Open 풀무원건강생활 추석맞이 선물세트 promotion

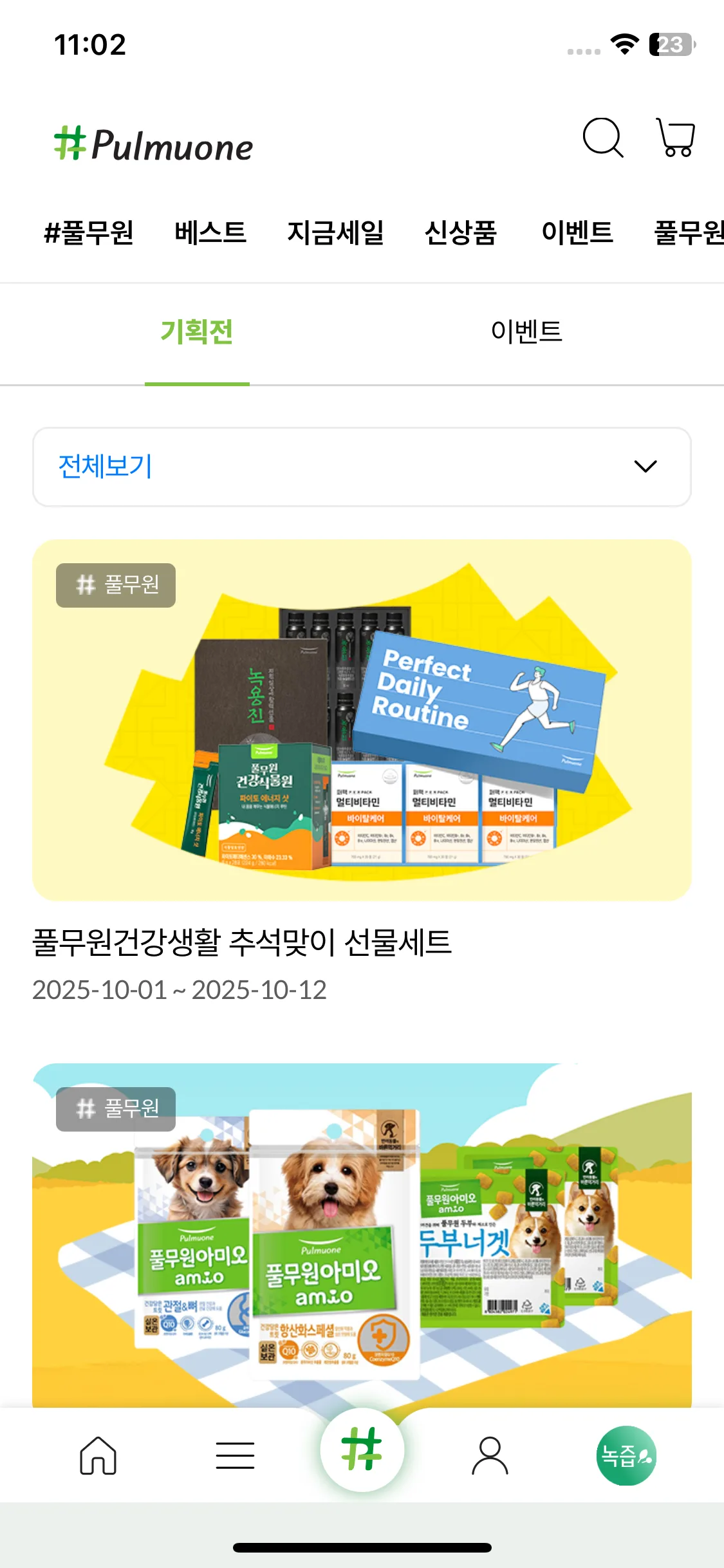coord(362,720)
